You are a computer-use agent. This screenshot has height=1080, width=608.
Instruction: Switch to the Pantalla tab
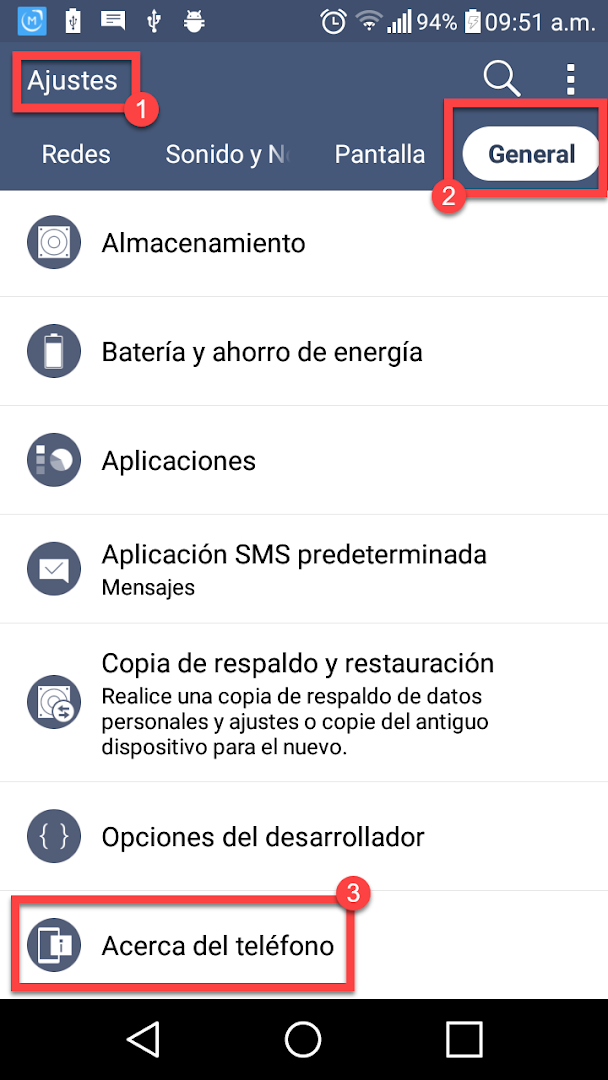tap(379, 154)
